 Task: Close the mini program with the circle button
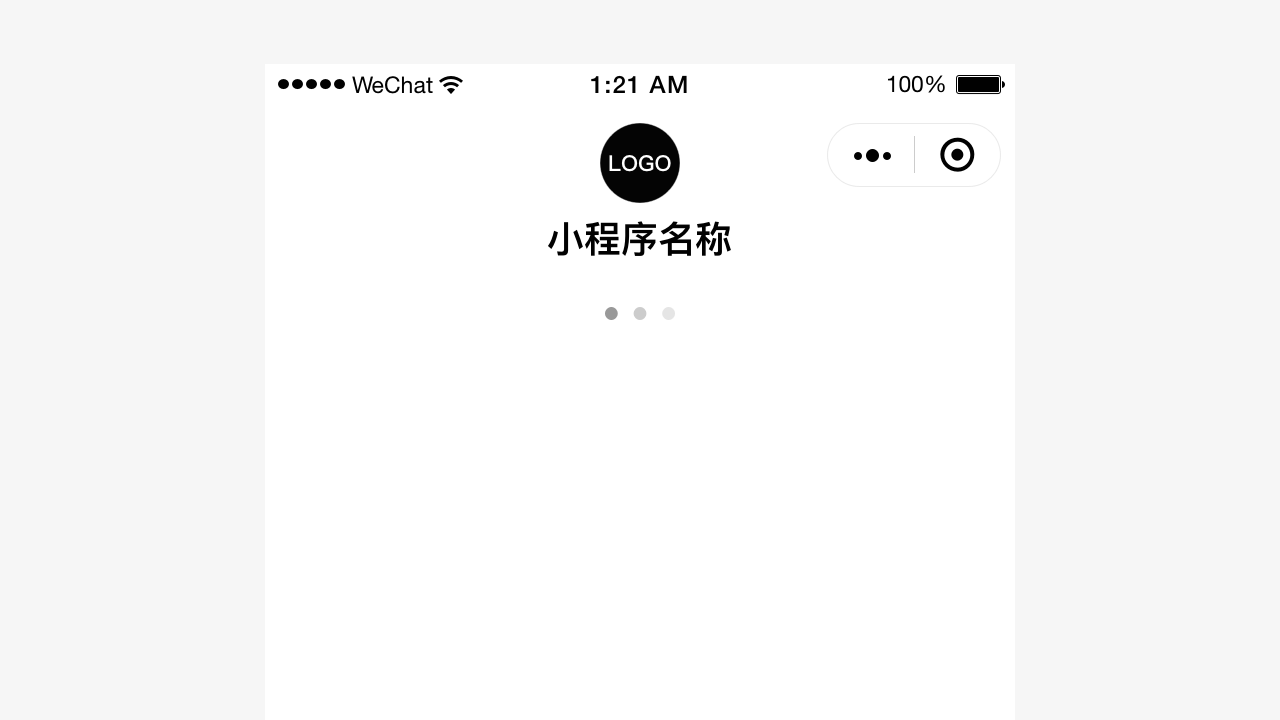957,155
